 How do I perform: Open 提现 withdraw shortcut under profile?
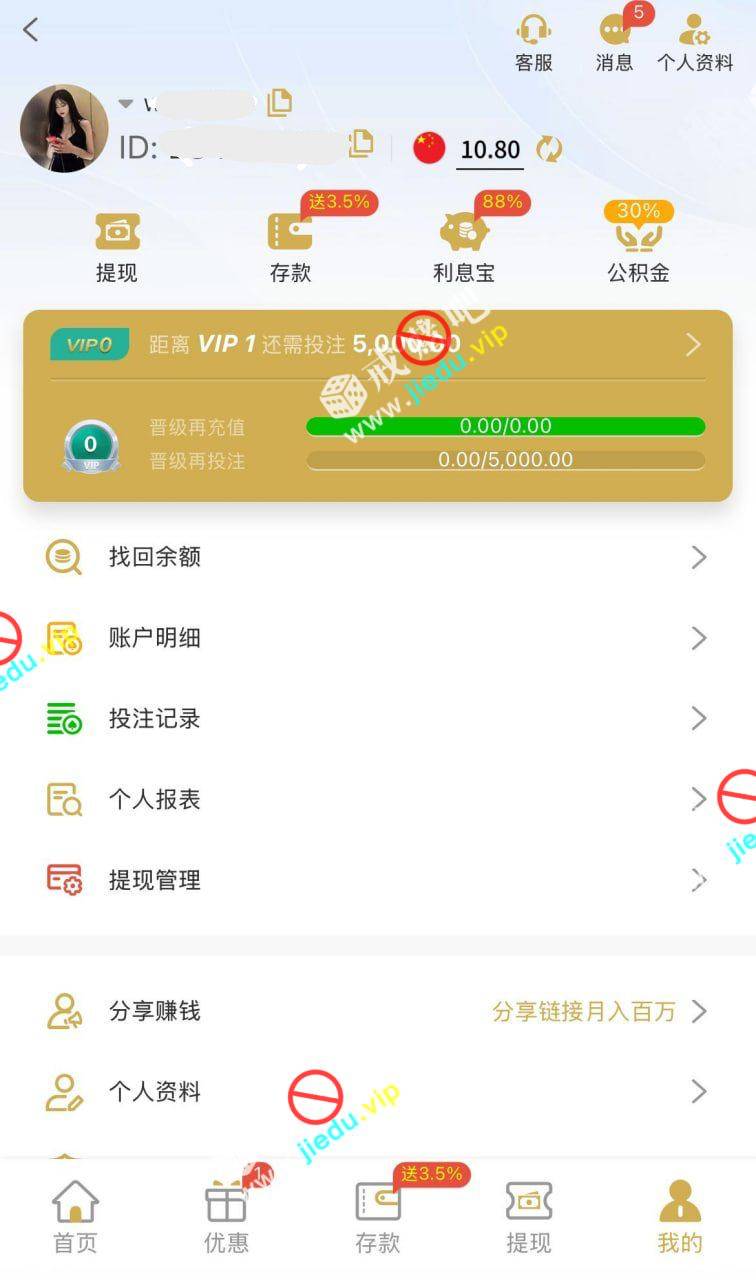[x=117, y=247]
